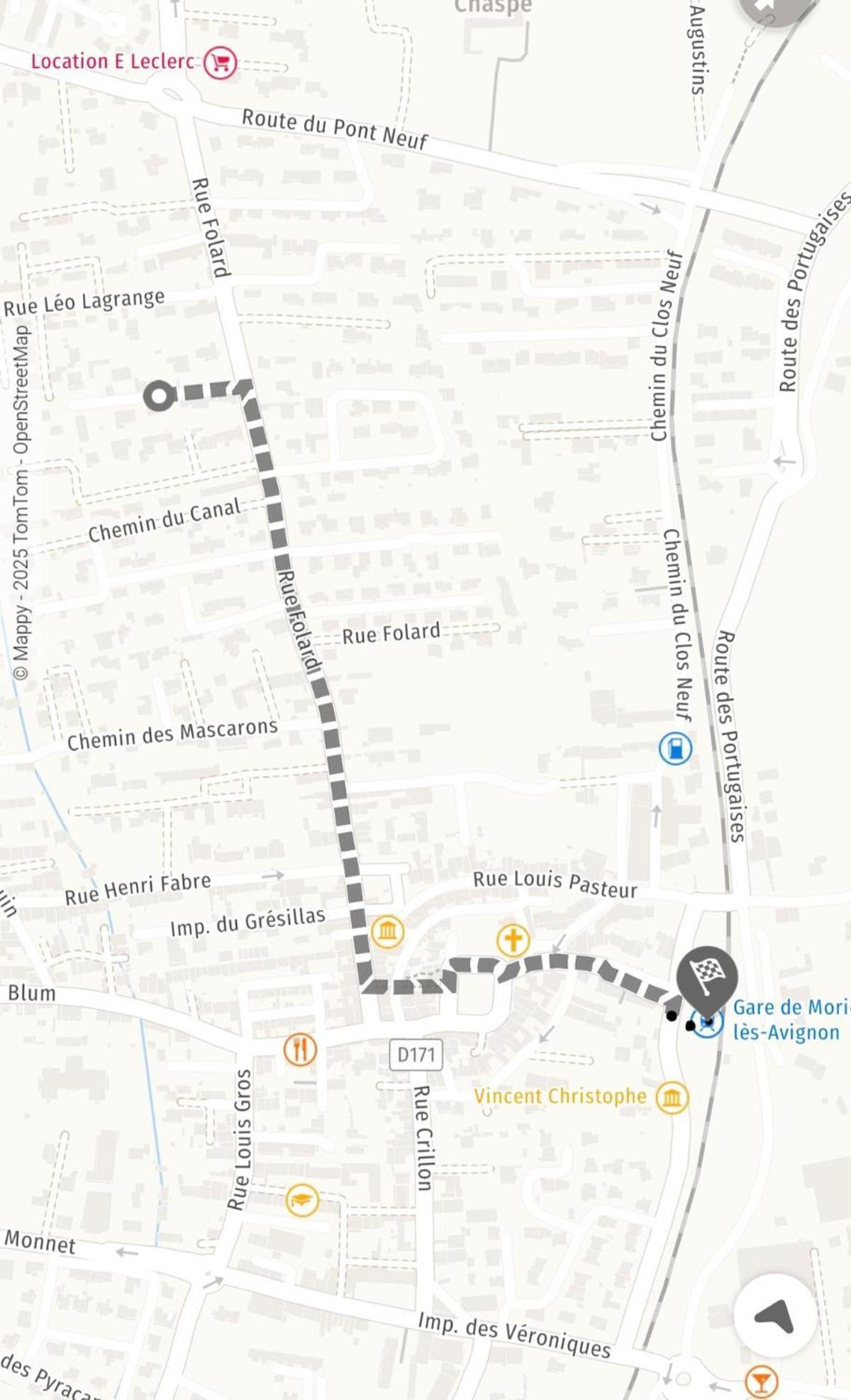
Task: Open the Vincent Christophe marker
Action: point(672,1097)
